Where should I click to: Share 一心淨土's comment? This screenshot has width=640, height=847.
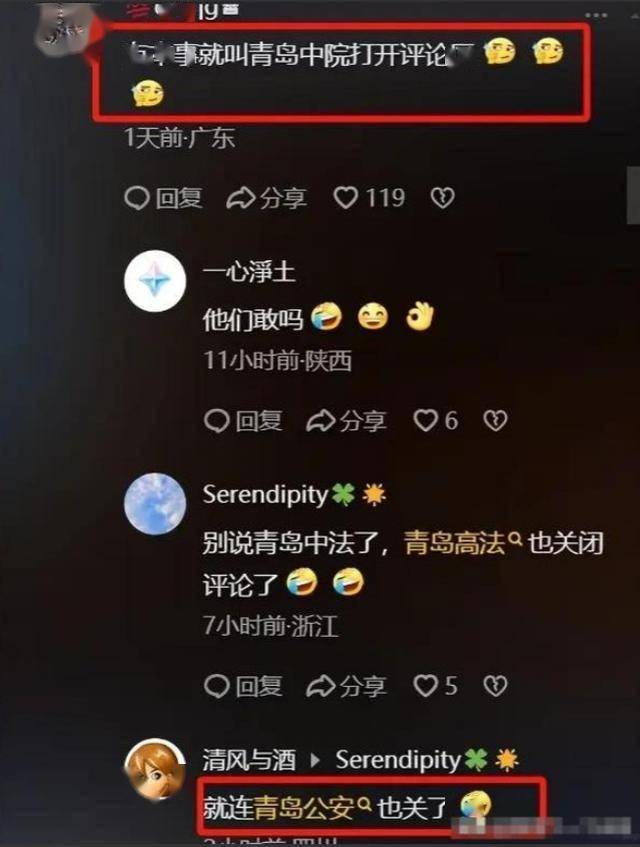pyautogui.click(x=346, y=421)
